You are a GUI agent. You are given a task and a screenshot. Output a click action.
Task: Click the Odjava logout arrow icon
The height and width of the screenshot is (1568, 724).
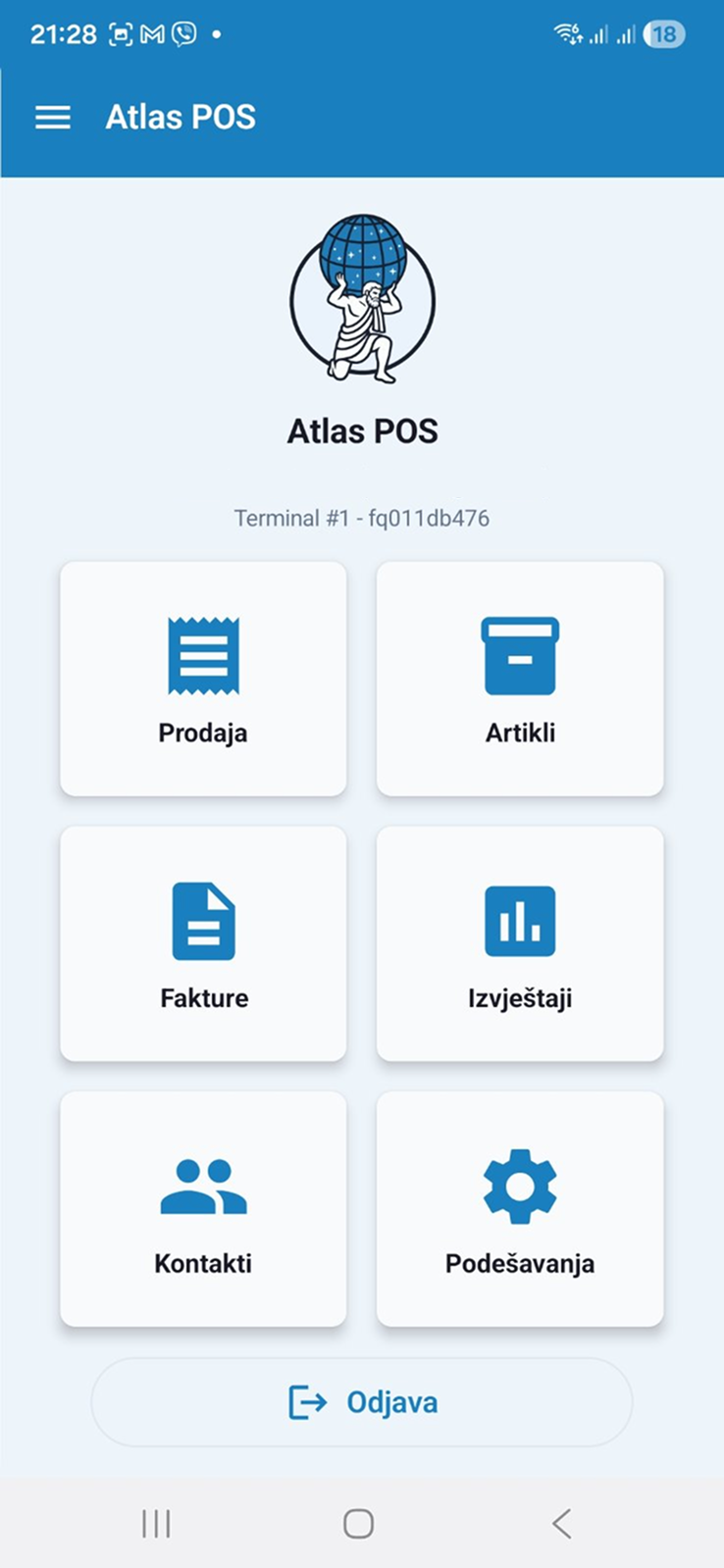coord(307,1402)
